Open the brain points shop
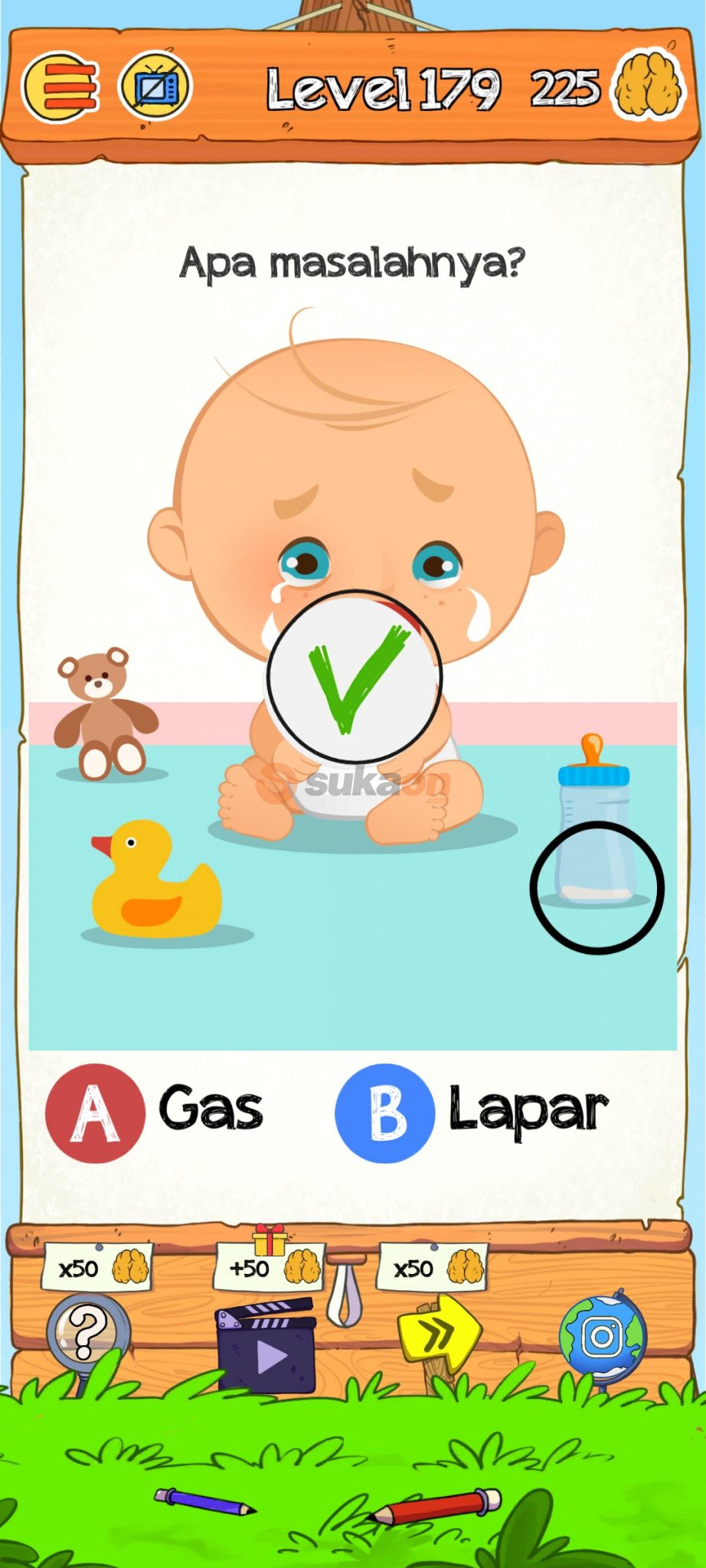 648,87
